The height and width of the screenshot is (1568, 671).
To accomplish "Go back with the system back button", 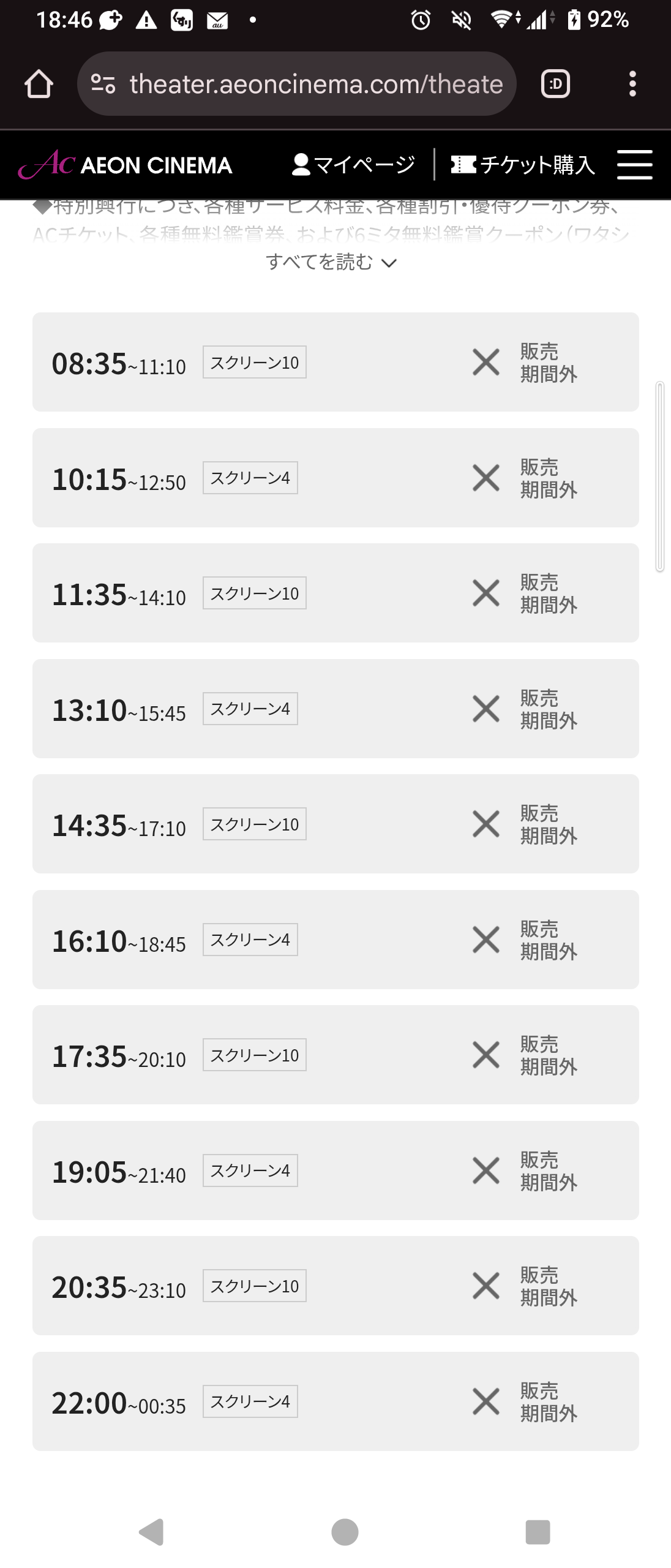I will click(151, 1532).
